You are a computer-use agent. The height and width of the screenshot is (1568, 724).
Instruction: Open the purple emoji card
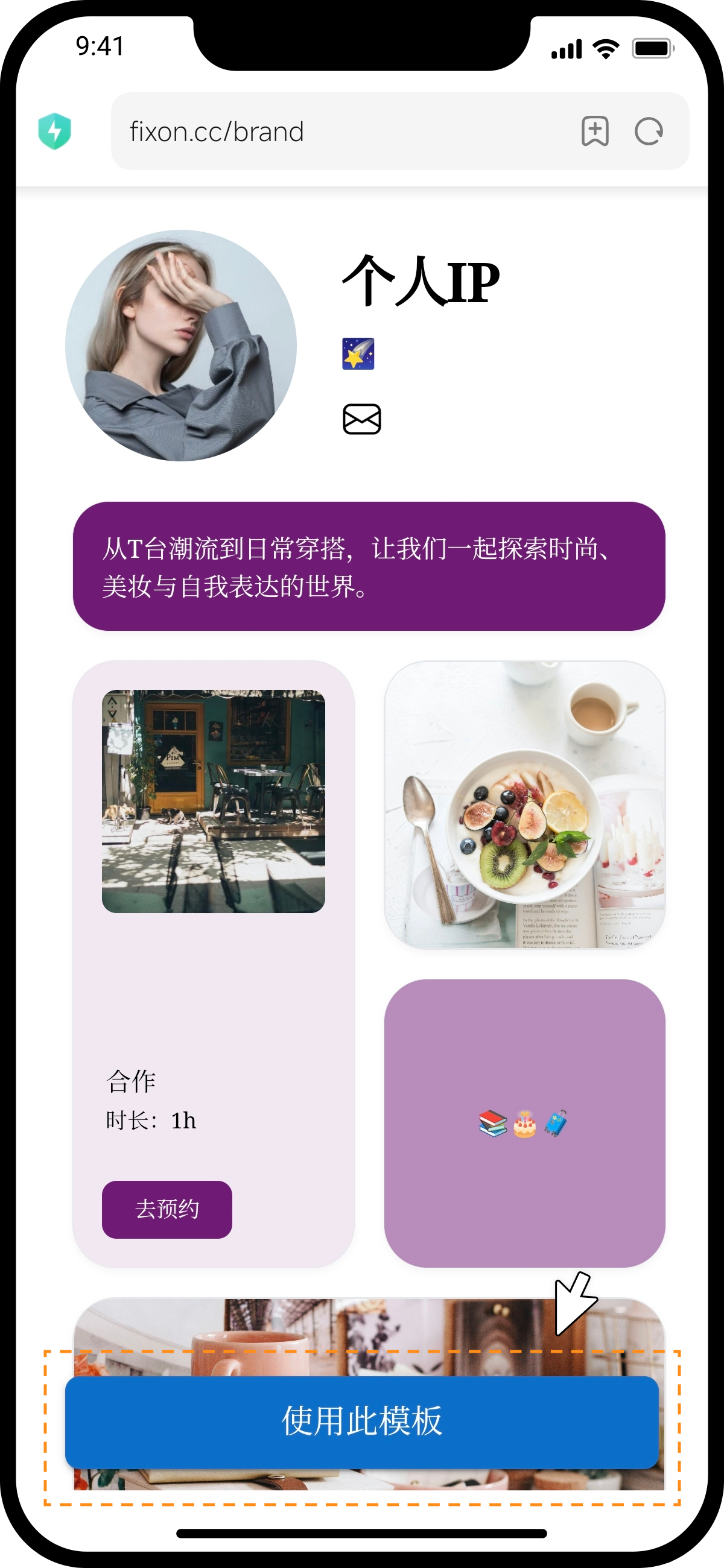point(524,1122)
